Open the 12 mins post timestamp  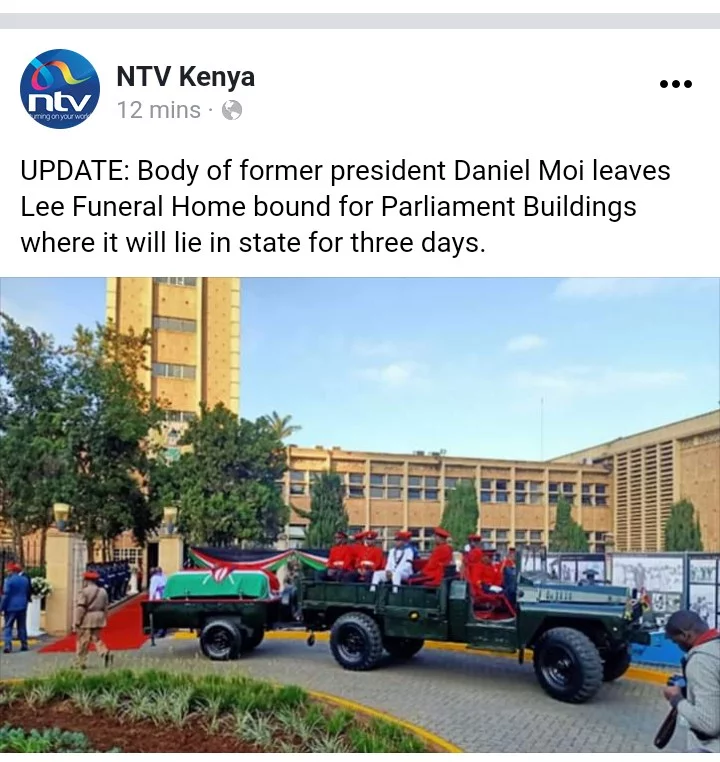(x=158, y=110)
